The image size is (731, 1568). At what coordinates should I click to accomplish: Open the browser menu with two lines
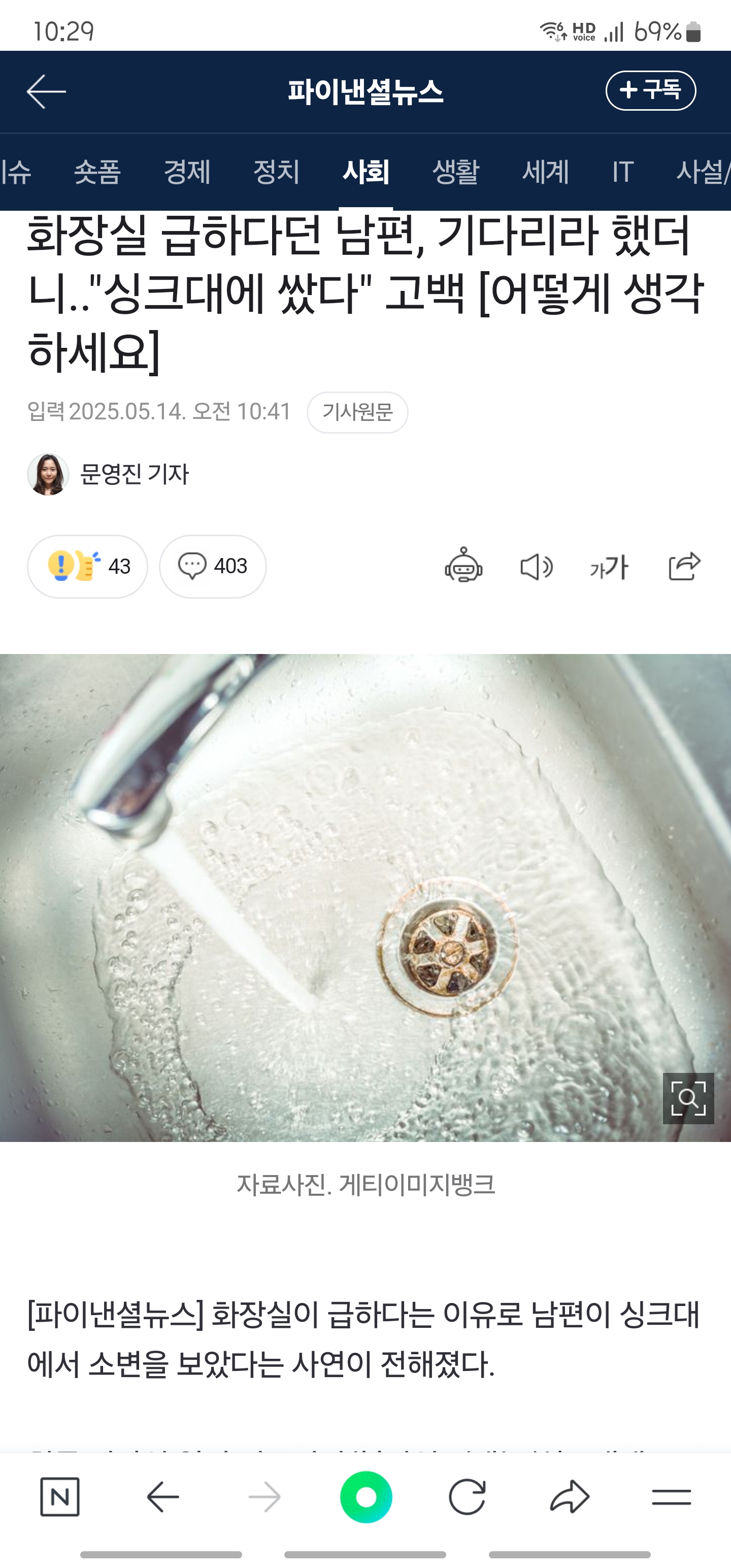tap(671, 1497)
